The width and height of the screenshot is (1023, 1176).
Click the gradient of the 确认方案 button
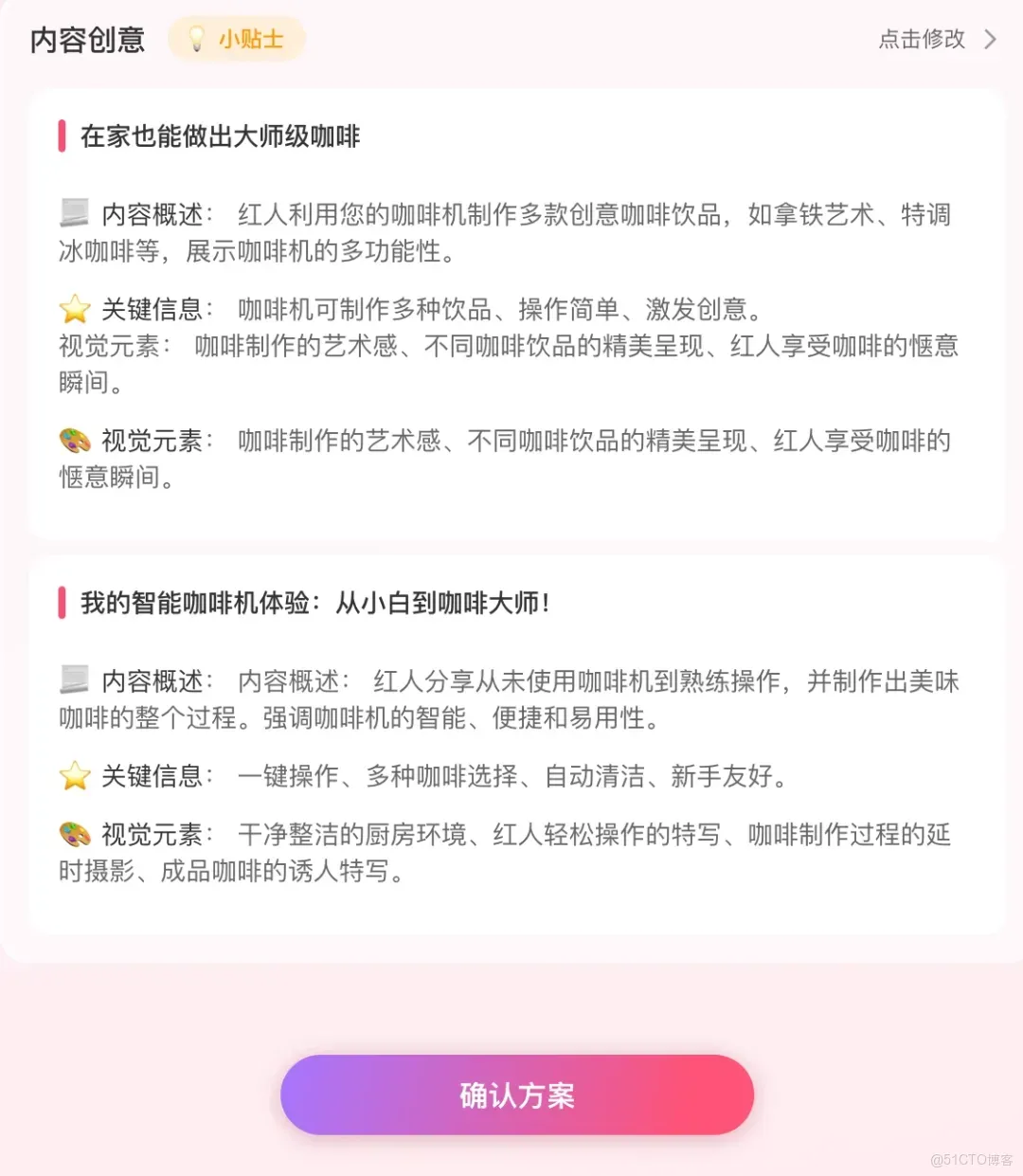coord(516,1095)
